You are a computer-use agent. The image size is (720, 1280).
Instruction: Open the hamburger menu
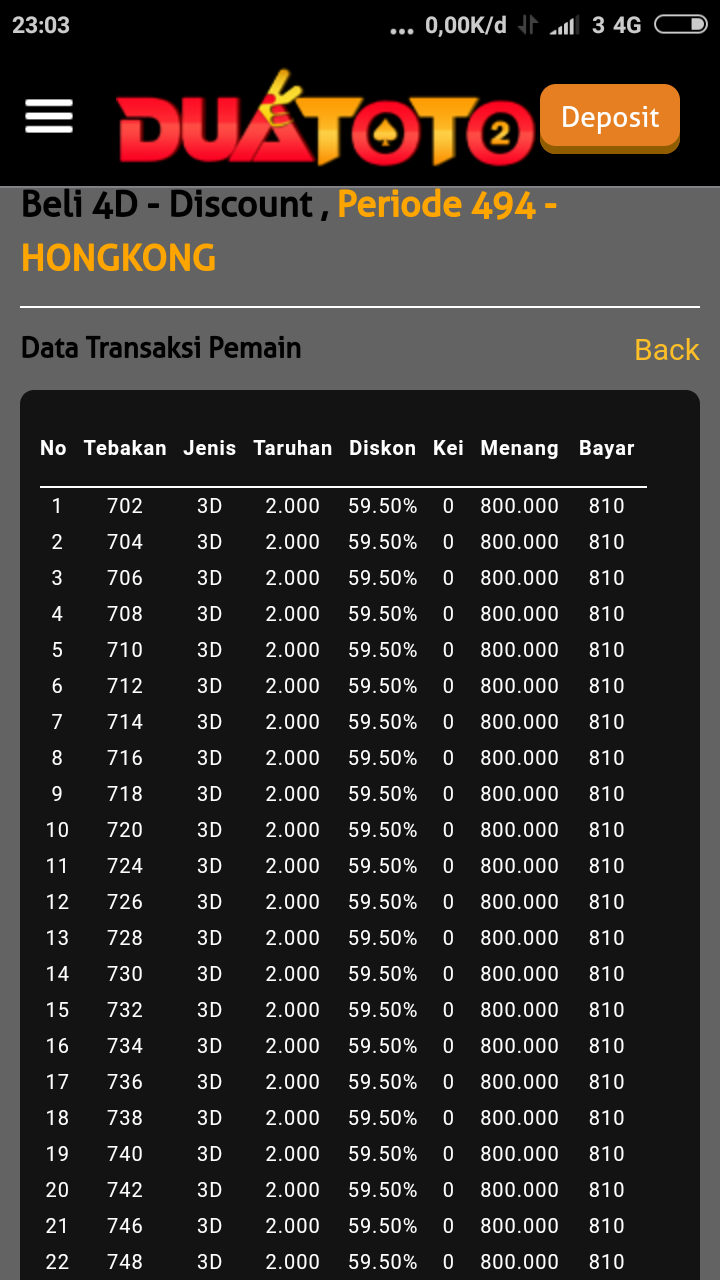[x=49, y=116]
